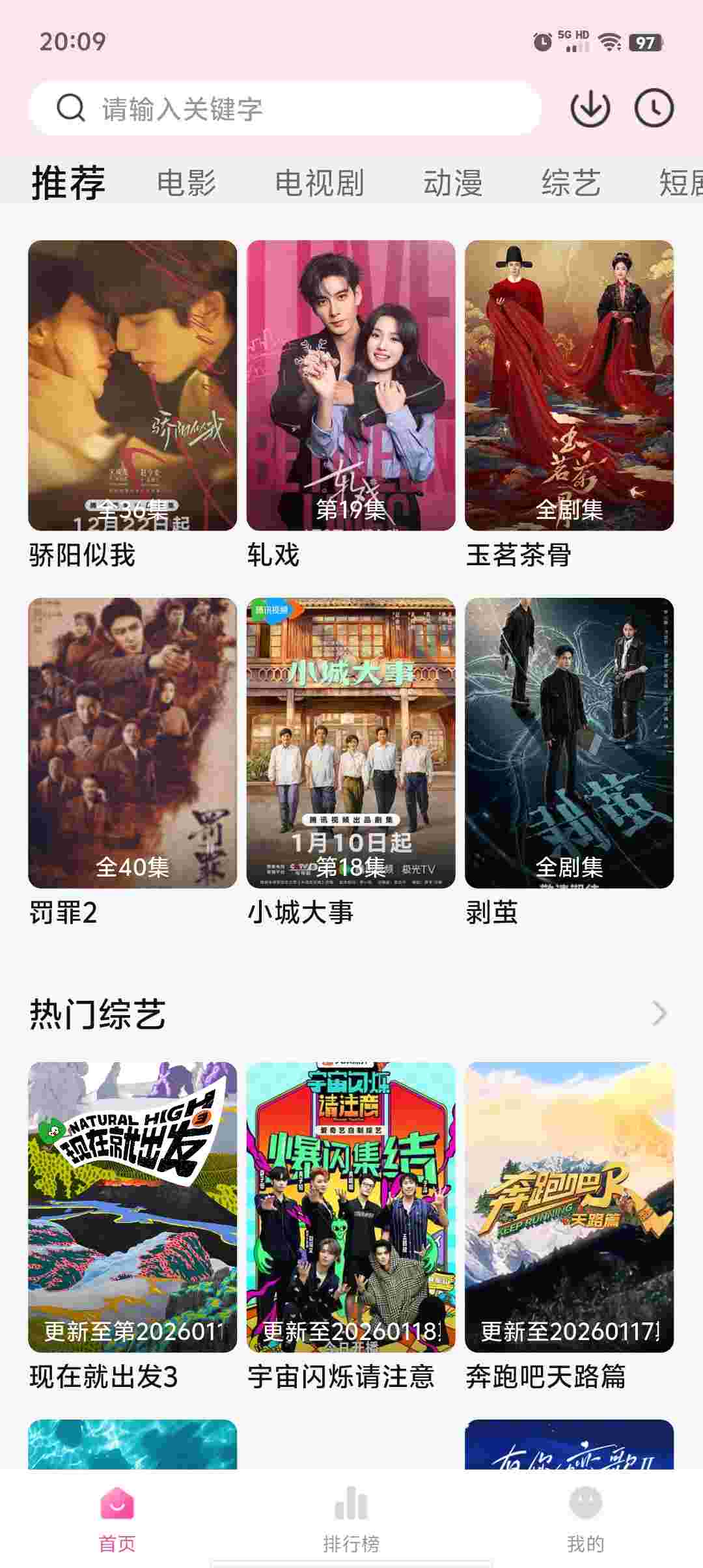
Task: Go to the 综艺 tab
Action: (571, 182)
